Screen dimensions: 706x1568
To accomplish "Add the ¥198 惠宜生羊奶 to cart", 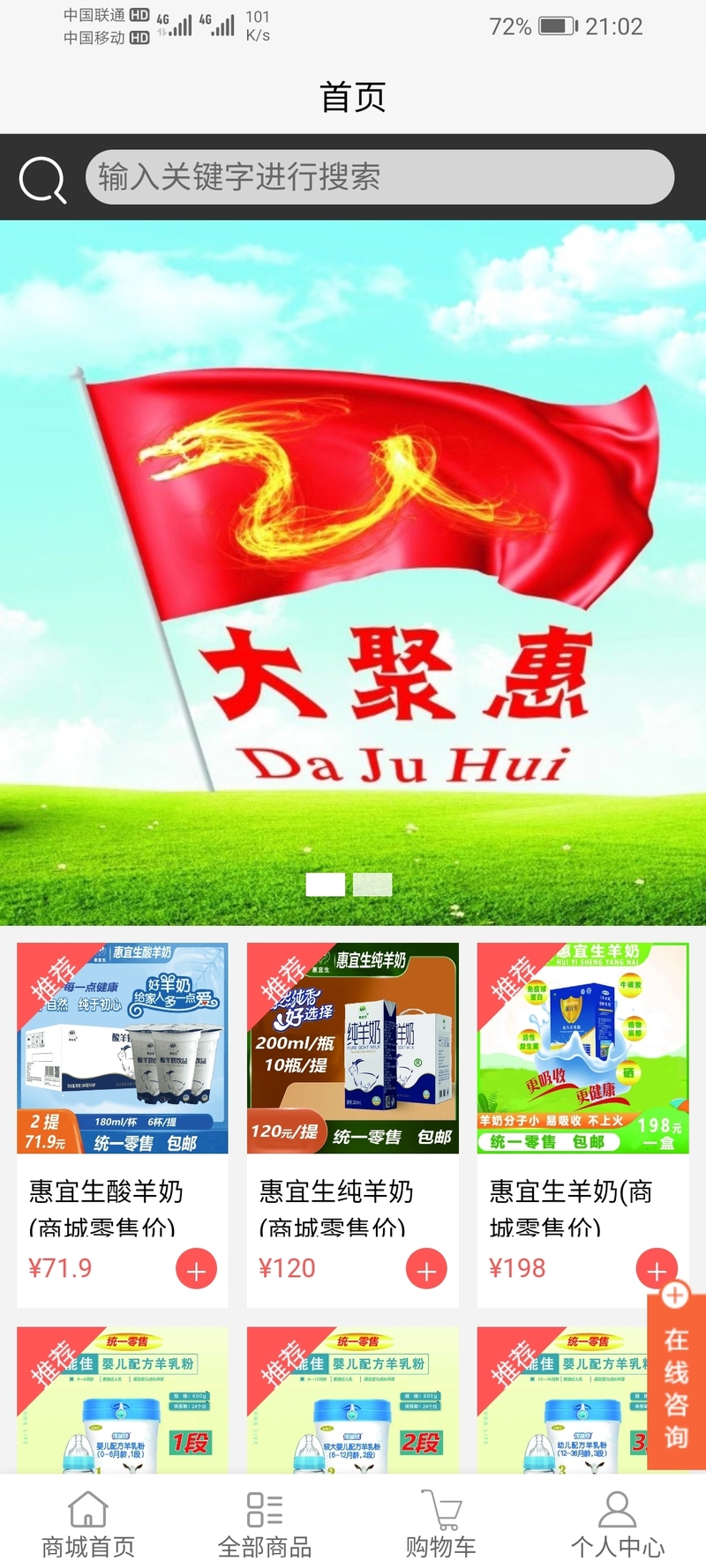I will tap(656, 1269).
